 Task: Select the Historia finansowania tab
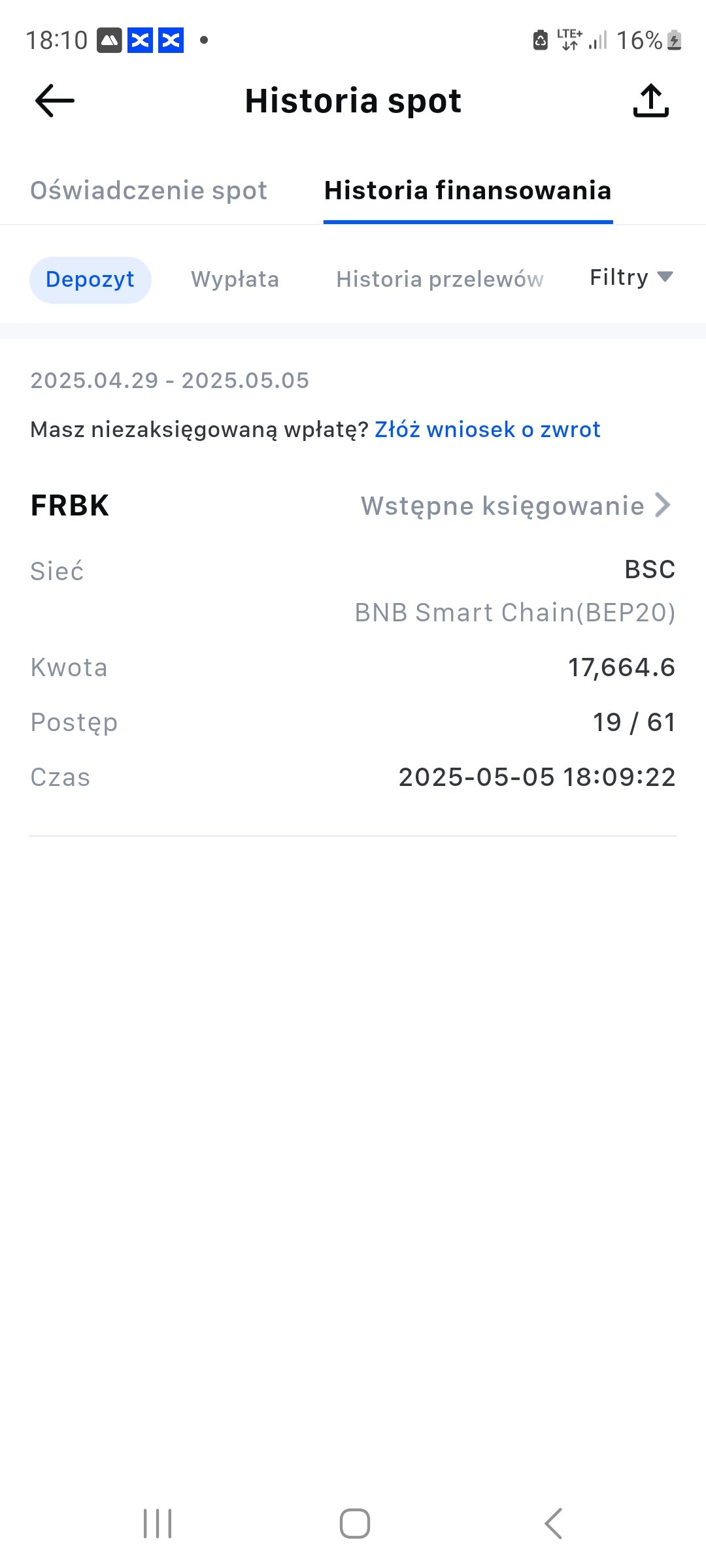pos(468,190)
